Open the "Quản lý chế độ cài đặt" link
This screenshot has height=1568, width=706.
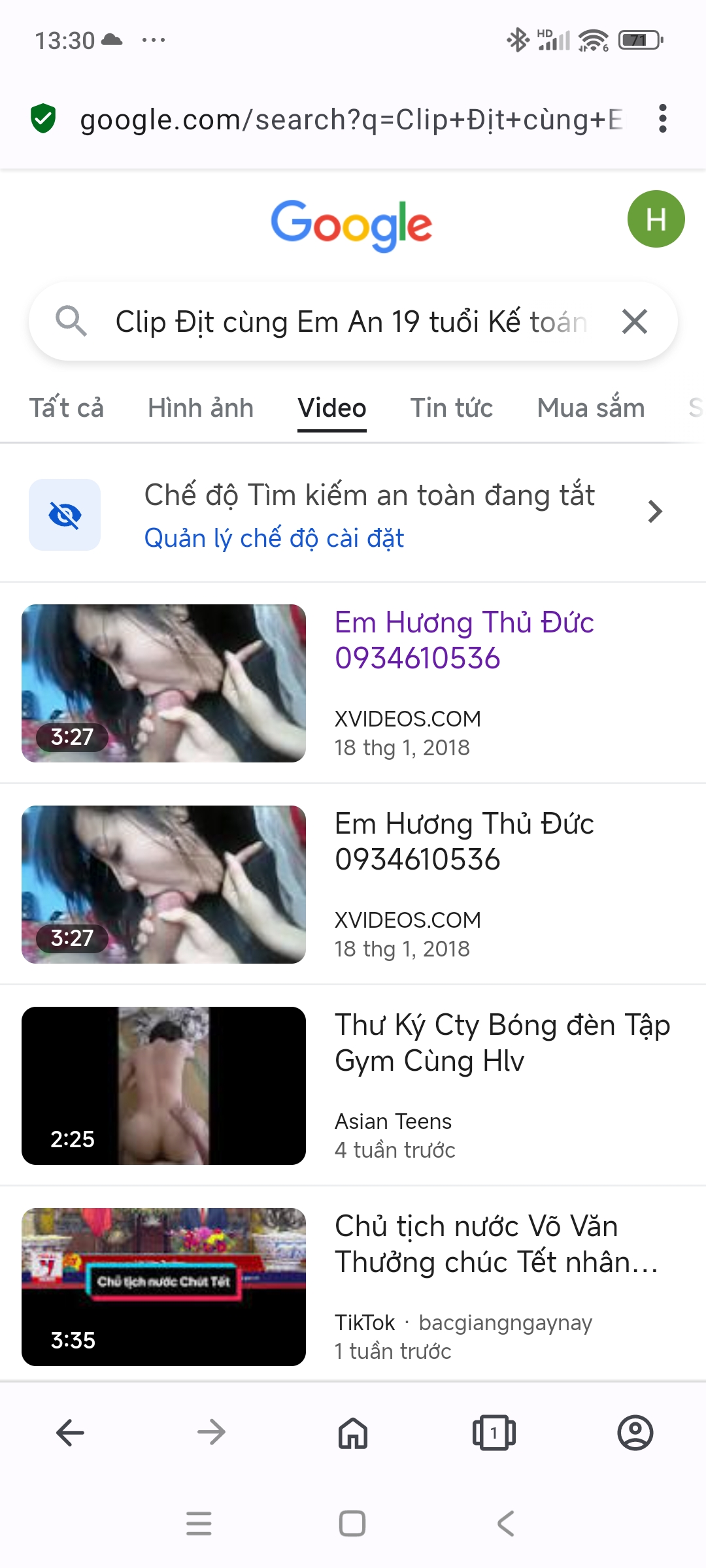(x=274, y=538)
